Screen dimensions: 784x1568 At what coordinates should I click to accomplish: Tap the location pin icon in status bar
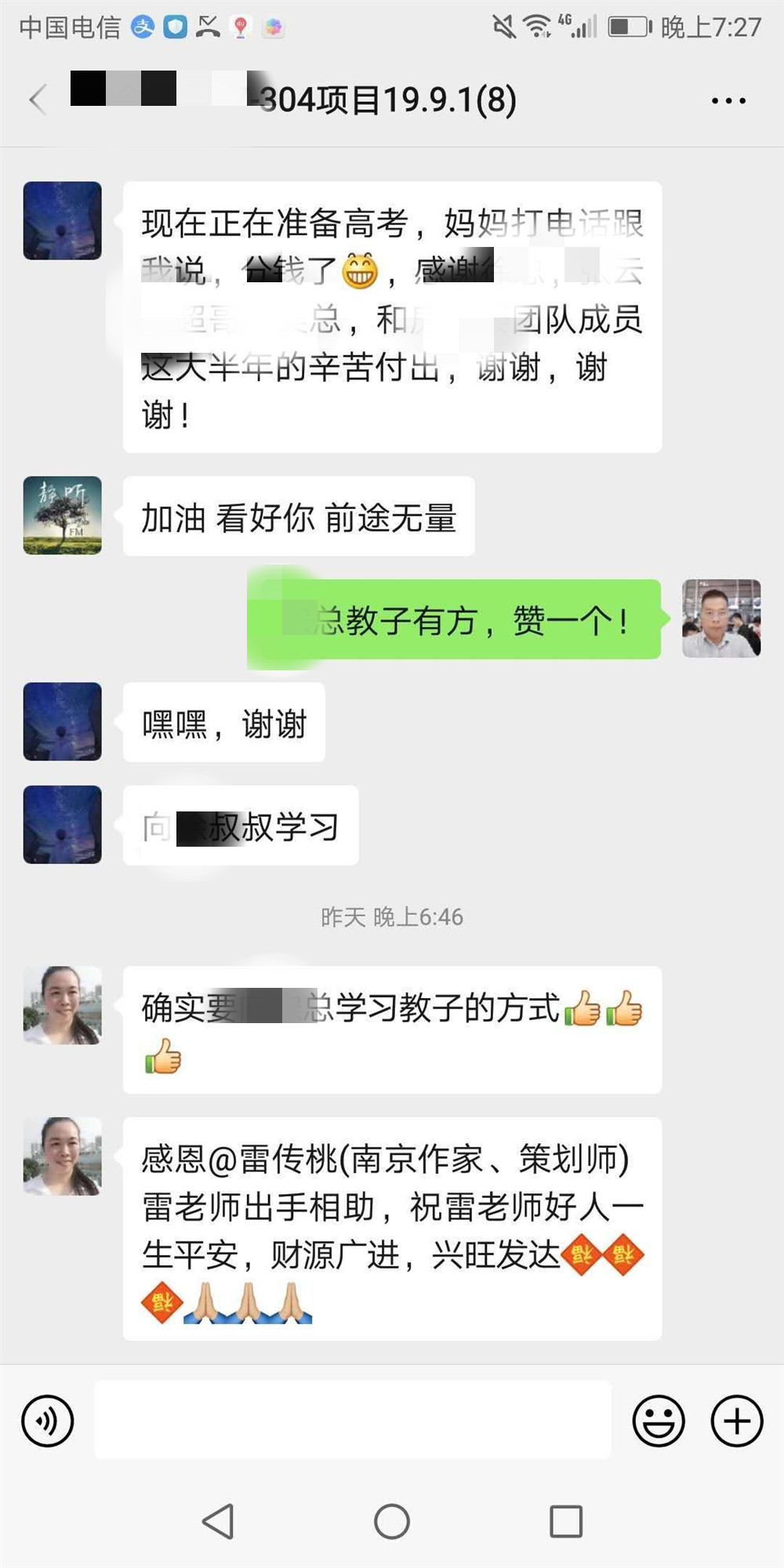pyautogui.click(x=241, y=26)
